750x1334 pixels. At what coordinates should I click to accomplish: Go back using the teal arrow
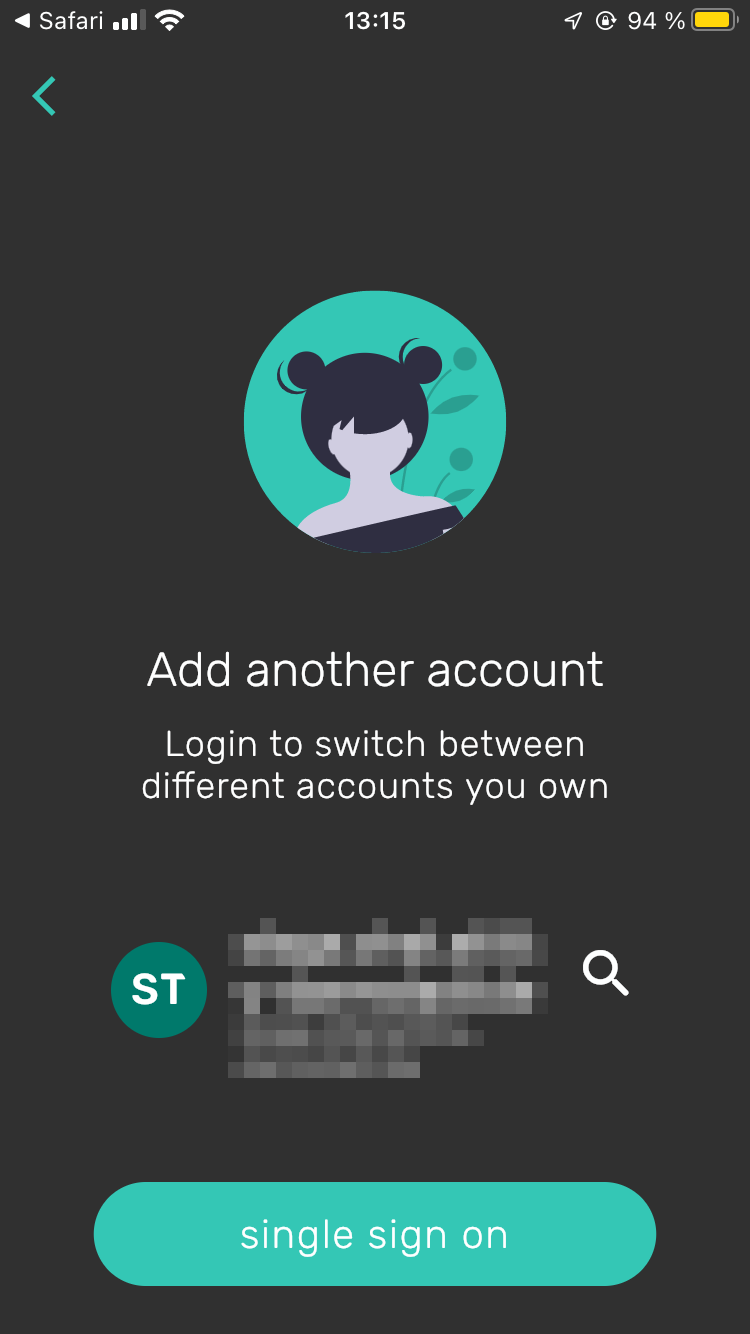44,96
